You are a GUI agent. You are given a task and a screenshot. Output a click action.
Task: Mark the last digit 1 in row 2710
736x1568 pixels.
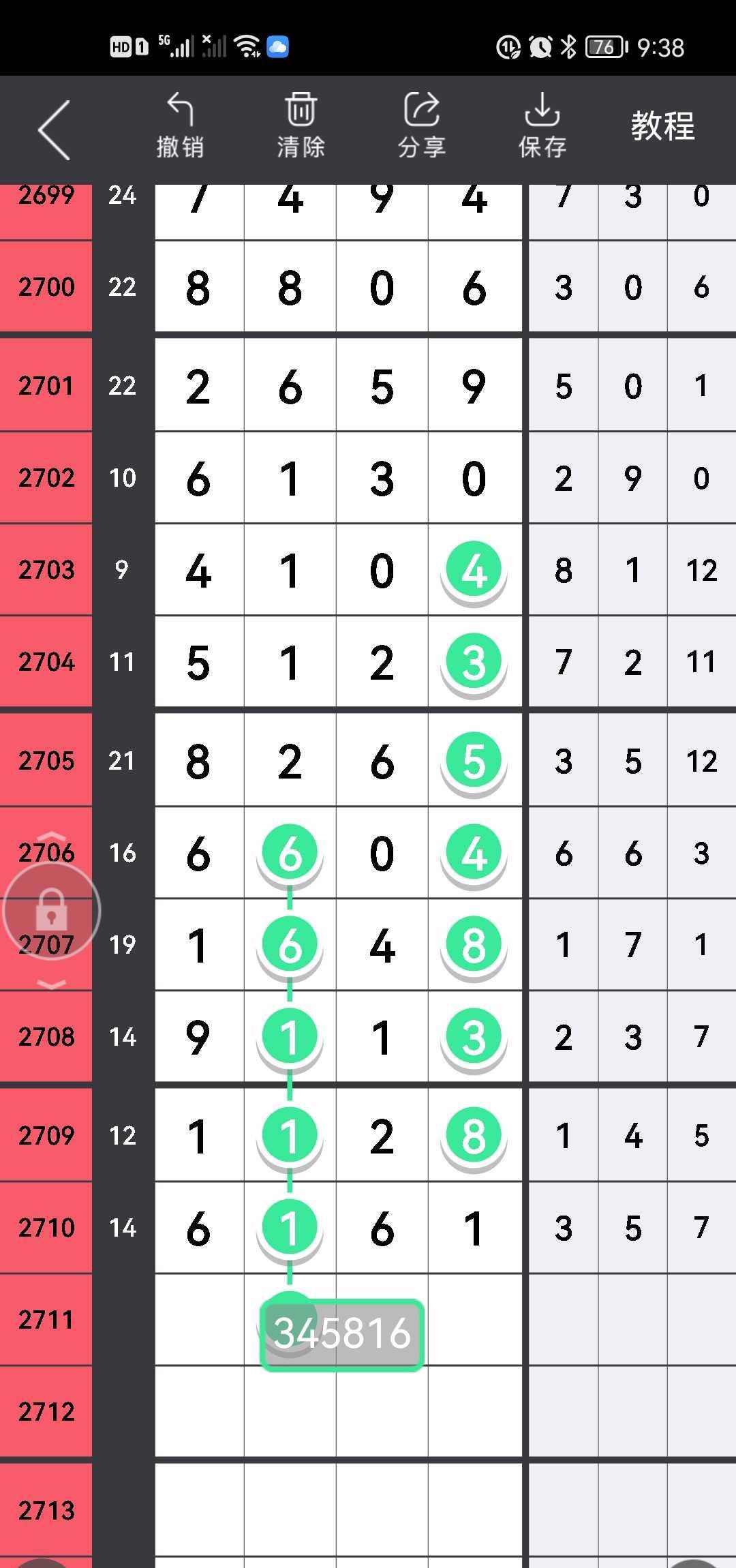coord(474,1228)
